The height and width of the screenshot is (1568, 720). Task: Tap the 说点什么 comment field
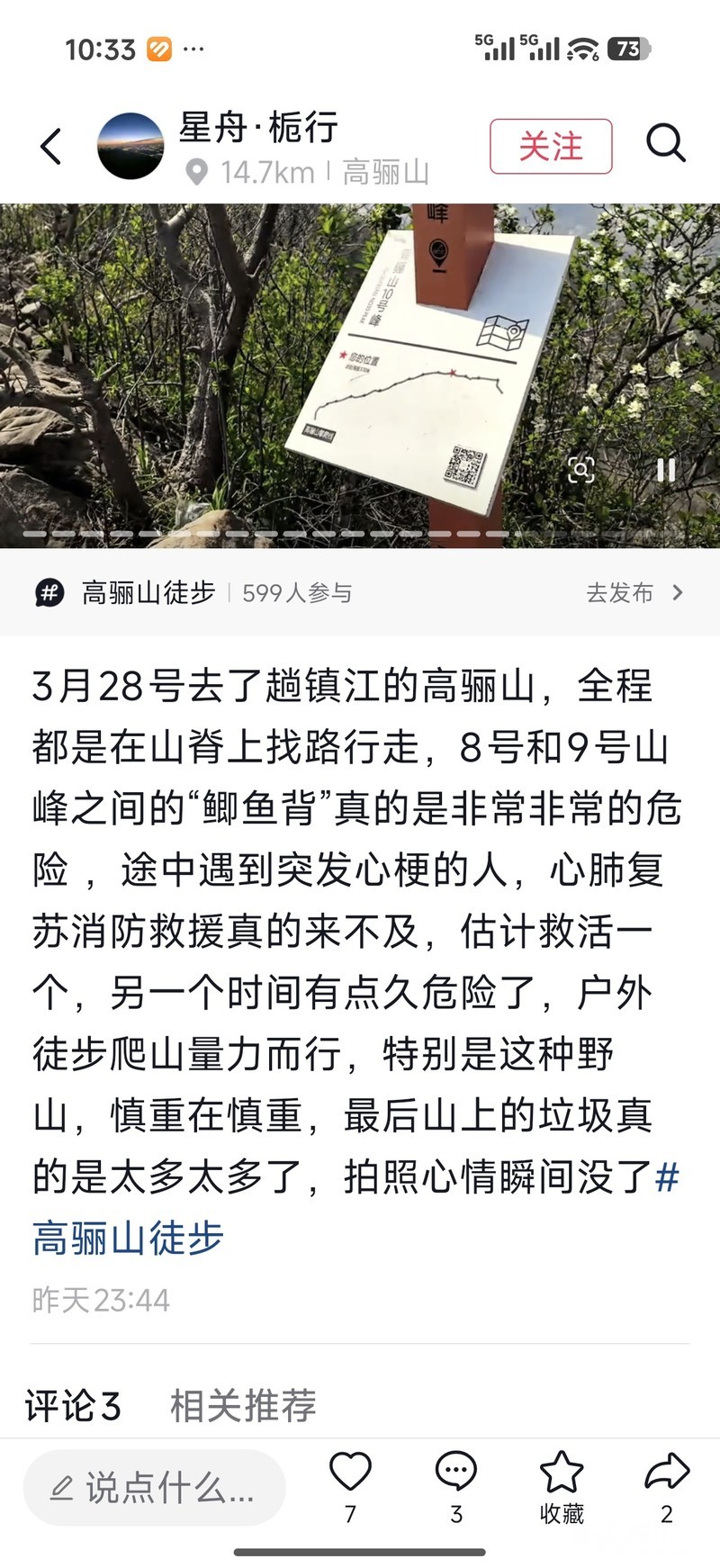(155, 1489)
